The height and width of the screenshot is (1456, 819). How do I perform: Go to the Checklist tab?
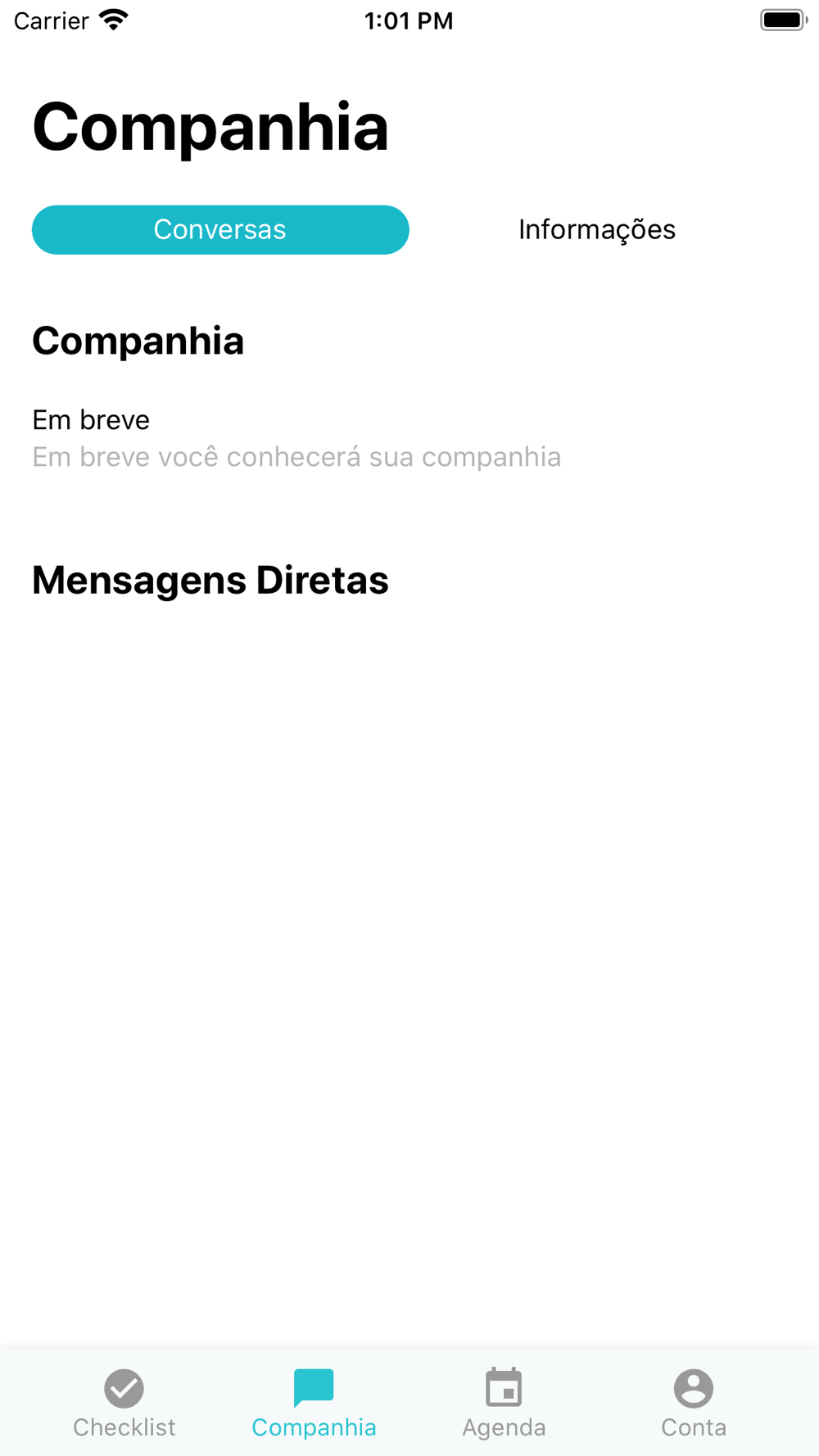point(124,1404)
